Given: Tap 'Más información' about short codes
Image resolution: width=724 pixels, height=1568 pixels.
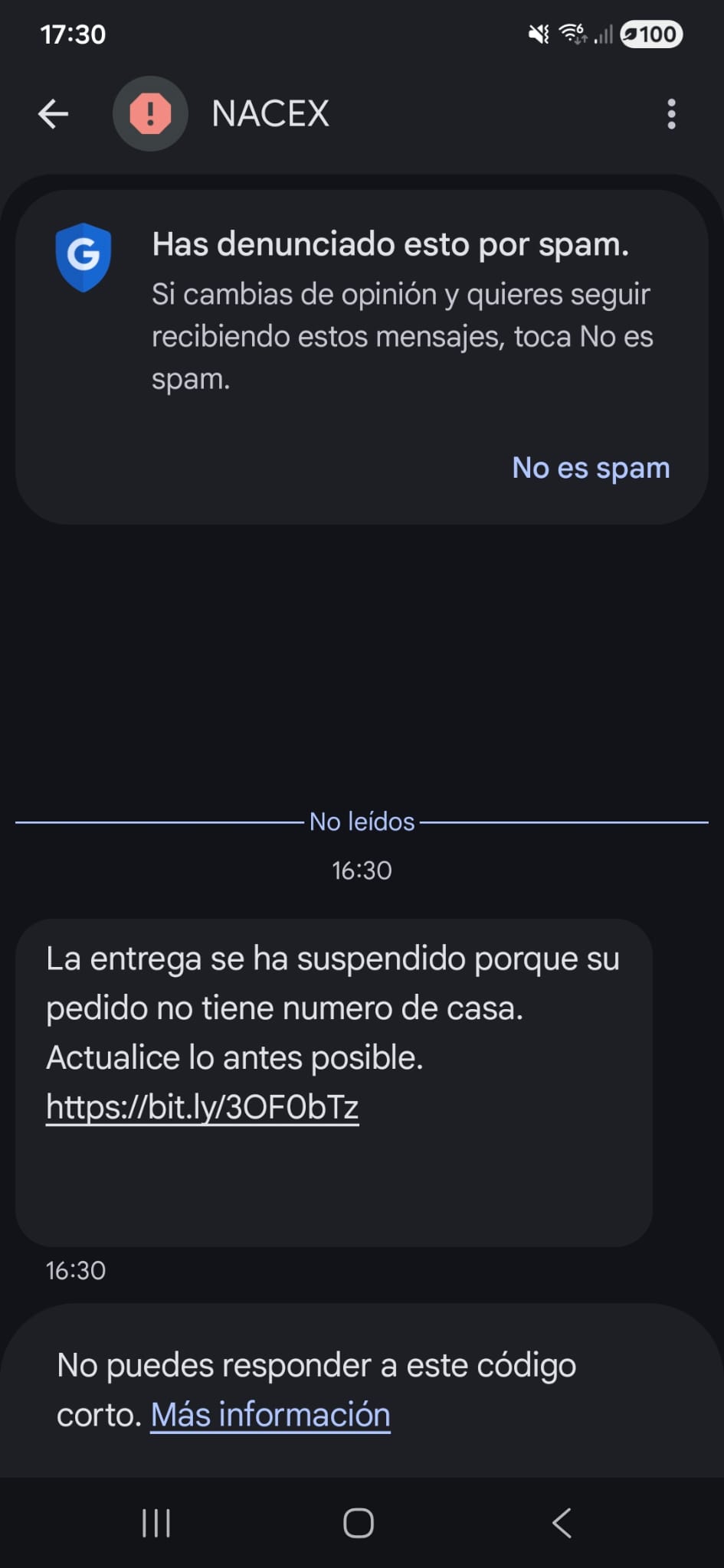Looking at the screenshot, I should pyautogui.click(x=270, y=1413).
